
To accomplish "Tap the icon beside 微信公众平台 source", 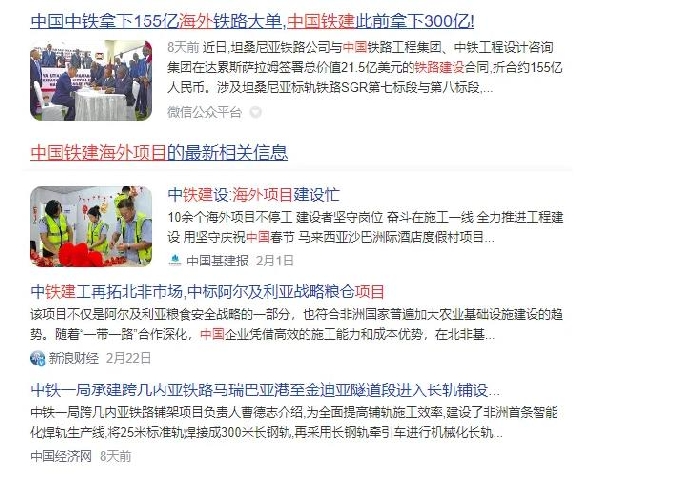I will (x=256, y=112).
